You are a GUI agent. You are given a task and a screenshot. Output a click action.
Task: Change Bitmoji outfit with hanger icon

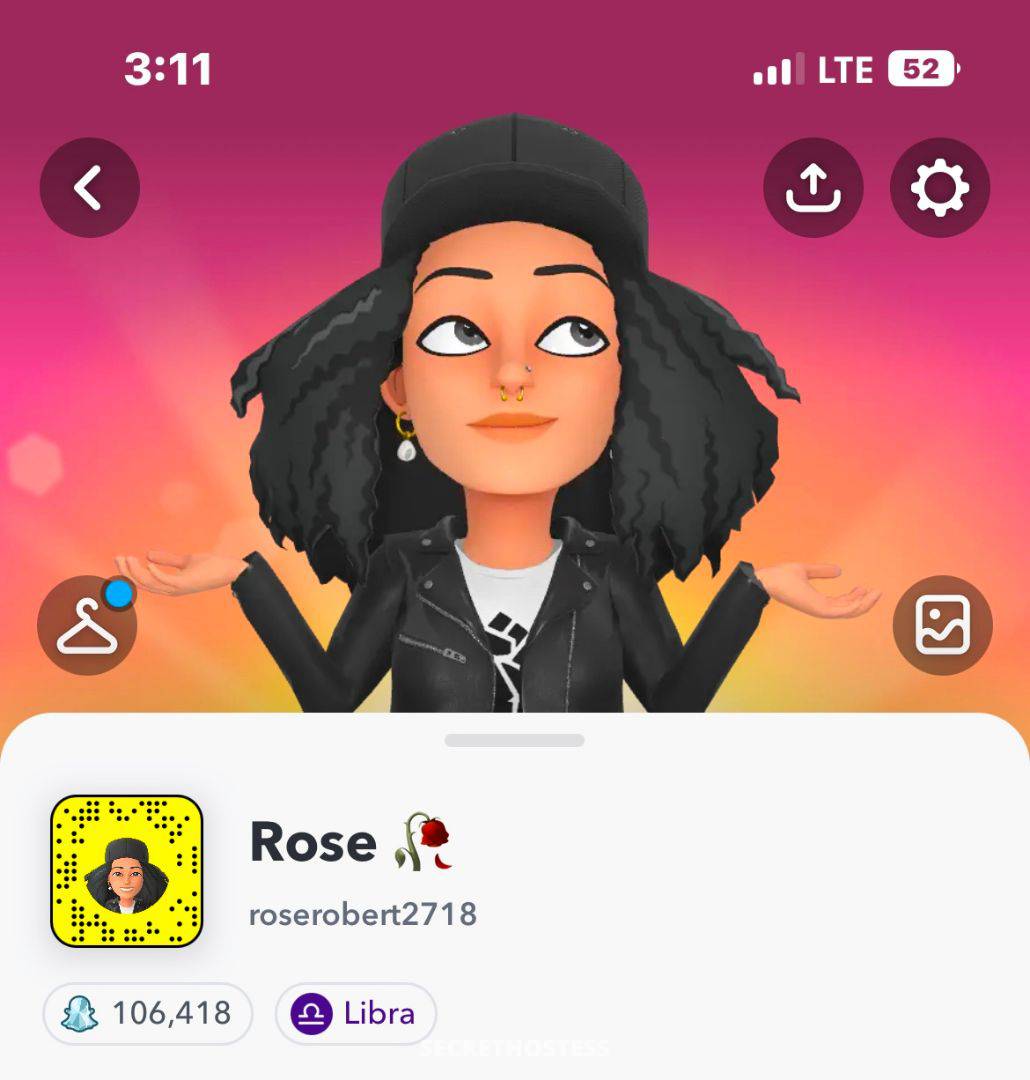(87, 626)
